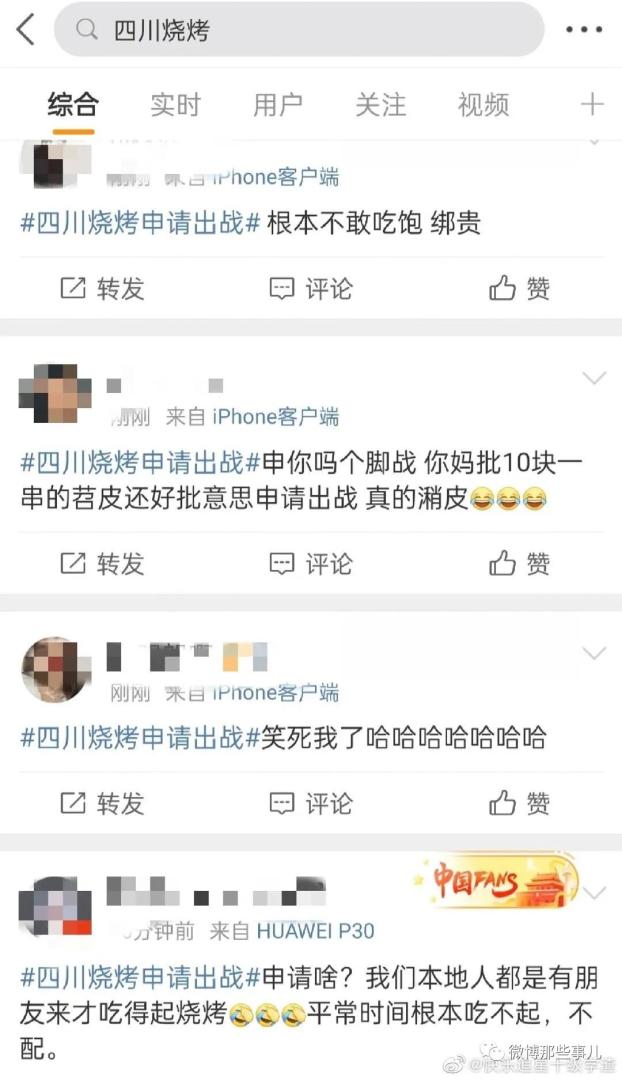Screen dimensions: 622x1080
Task: Like the 根本不敢吃饱 post
Action: (520, 289)
